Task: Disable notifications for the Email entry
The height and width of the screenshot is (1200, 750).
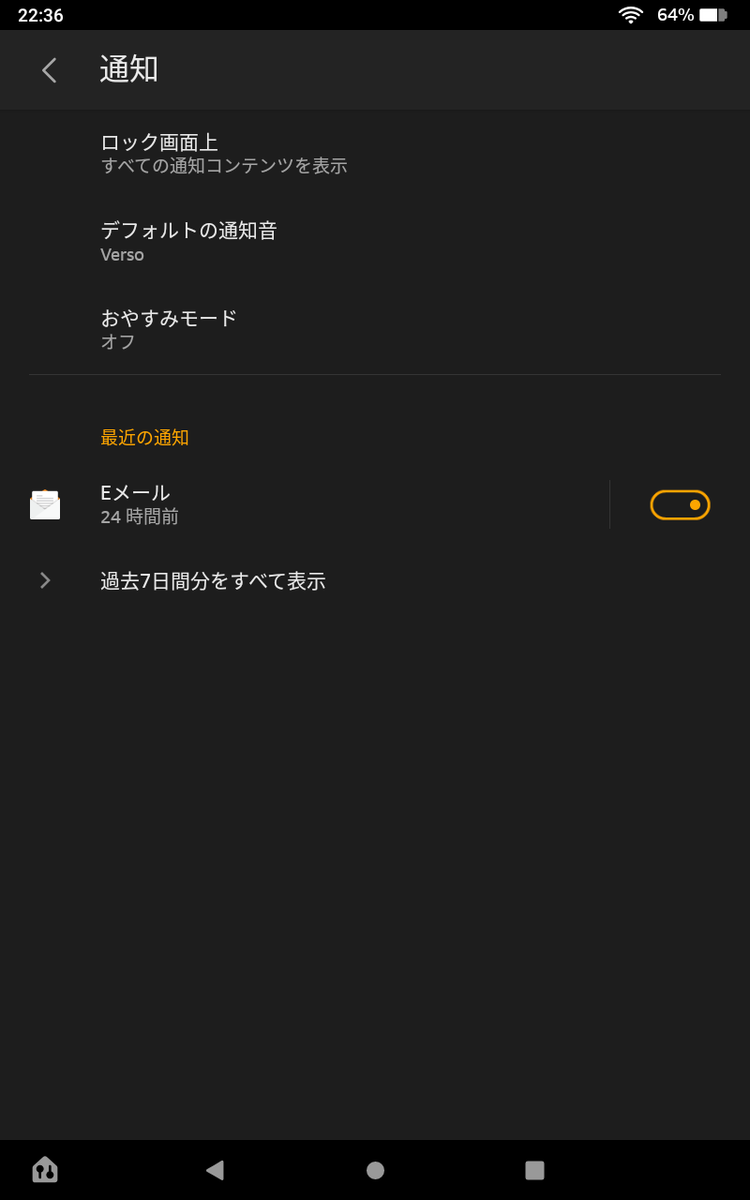Action: point(680,505)
